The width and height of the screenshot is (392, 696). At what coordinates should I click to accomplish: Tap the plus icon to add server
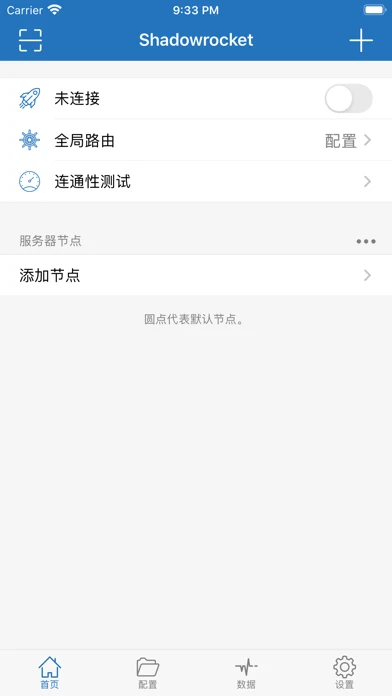coord(361,40)
